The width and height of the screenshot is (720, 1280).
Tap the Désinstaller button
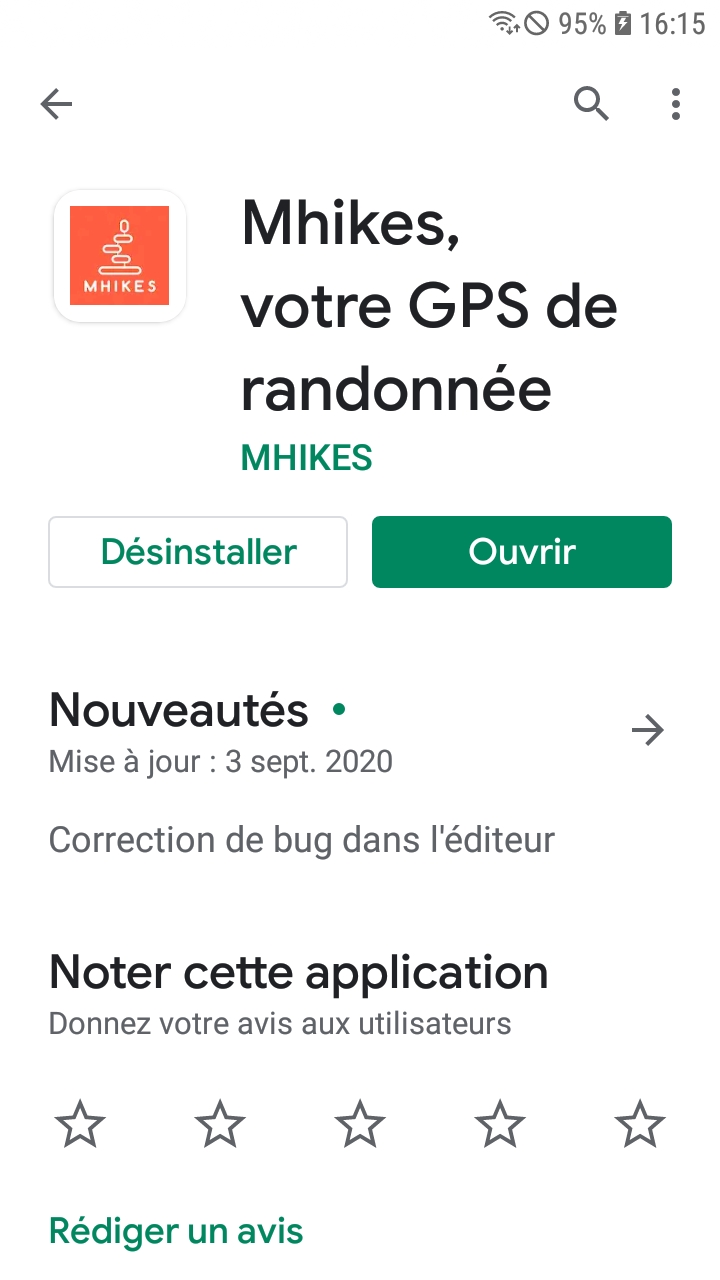[198, 552]
